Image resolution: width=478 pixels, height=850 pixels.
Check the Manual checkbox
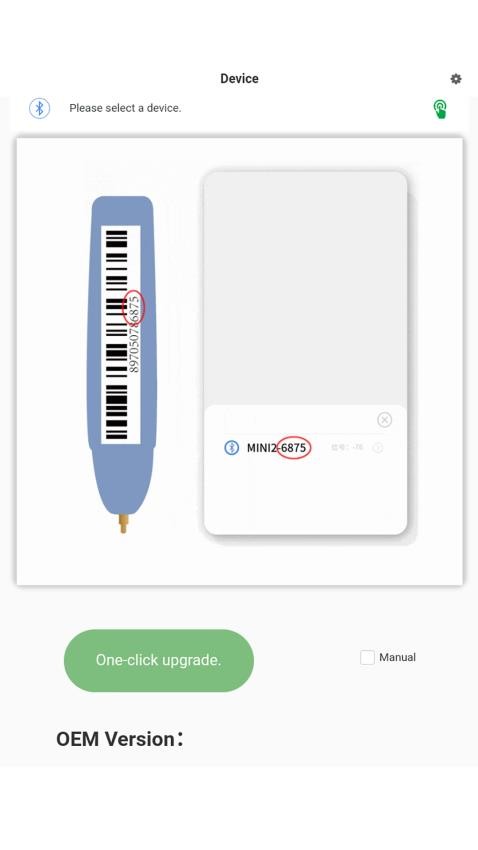[367, 657]
